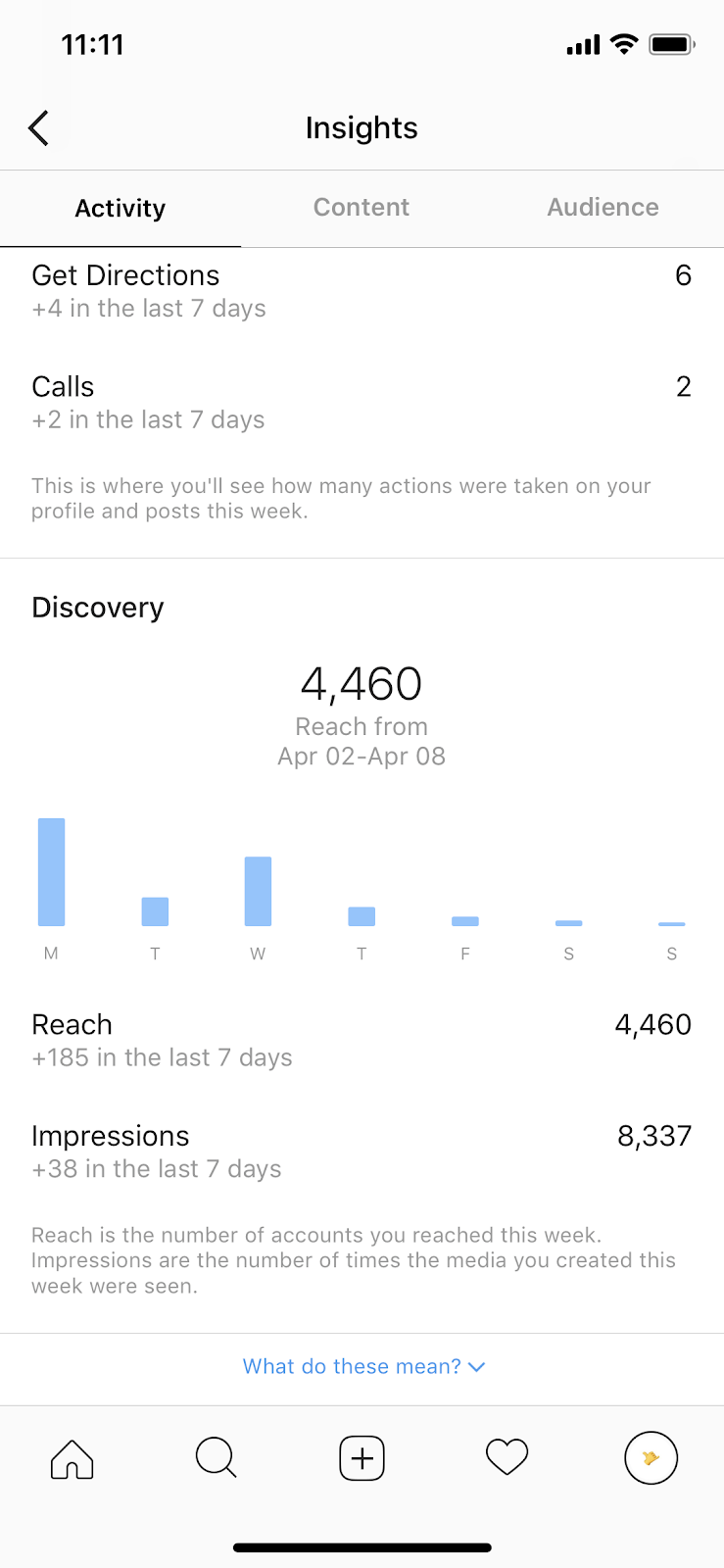Open the activity heart
The width and height of the screenshot is (724, 1568).
507,1457
